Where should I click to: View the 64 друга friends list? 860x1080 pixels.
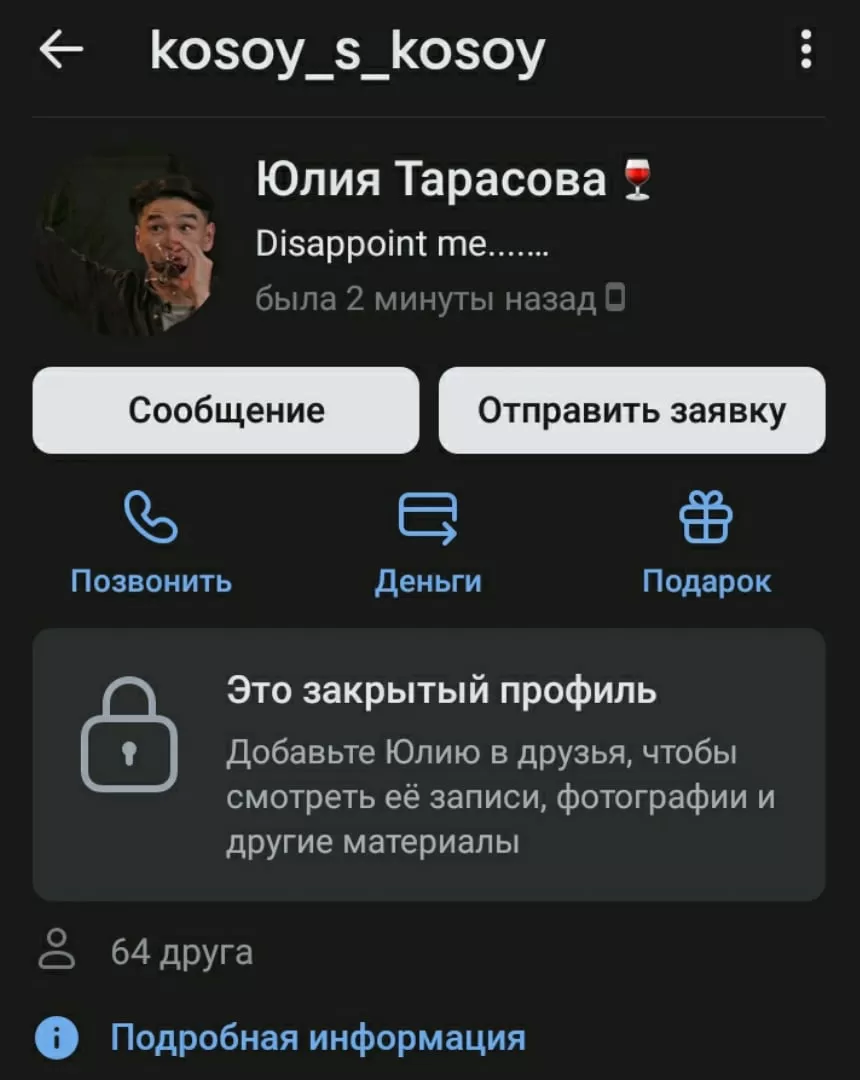pyautogui.click(x=181, y=952)
